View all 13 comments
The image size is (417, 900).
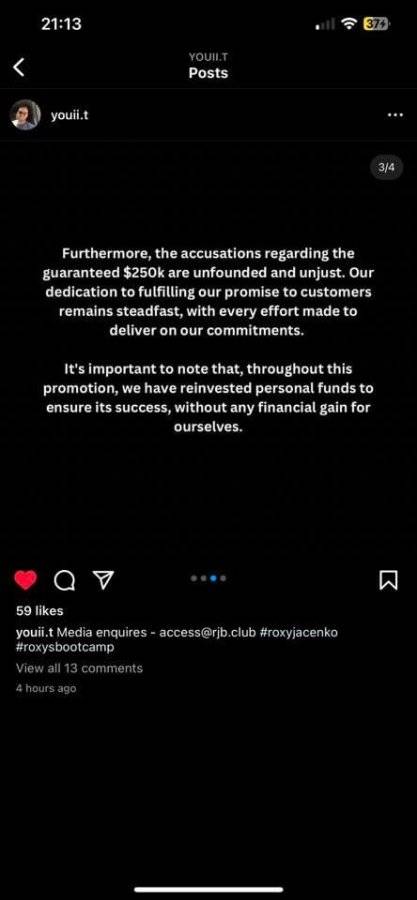(x=79, y=668)
